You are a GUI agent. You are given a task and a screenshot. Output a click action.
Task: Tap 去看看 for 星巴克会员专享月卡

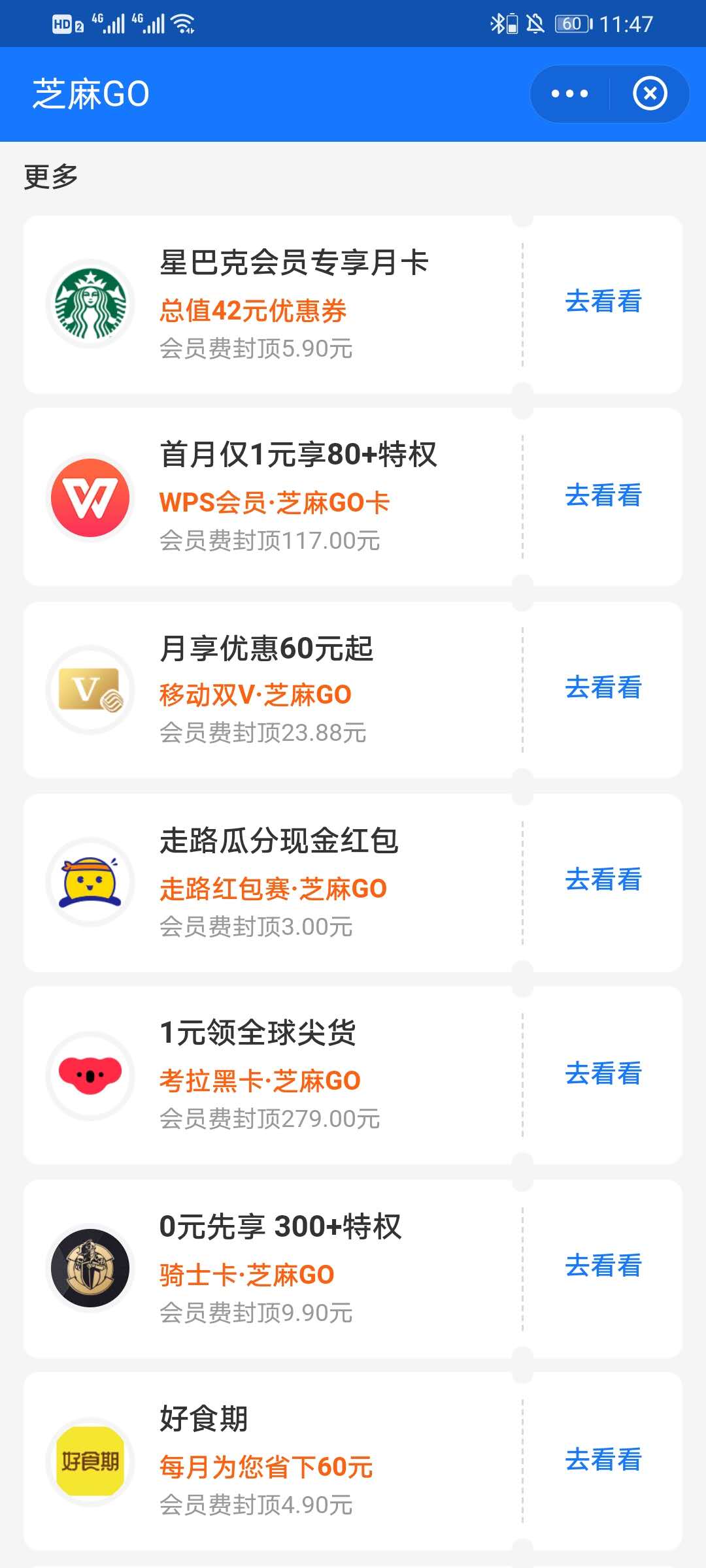603,302
